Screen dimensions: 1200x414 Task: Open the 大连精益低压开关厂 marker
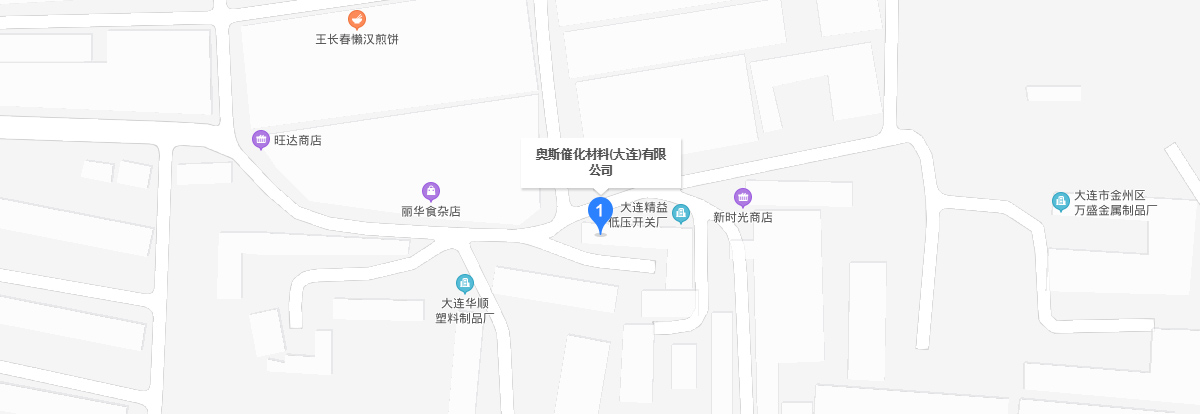click(681, 213)
